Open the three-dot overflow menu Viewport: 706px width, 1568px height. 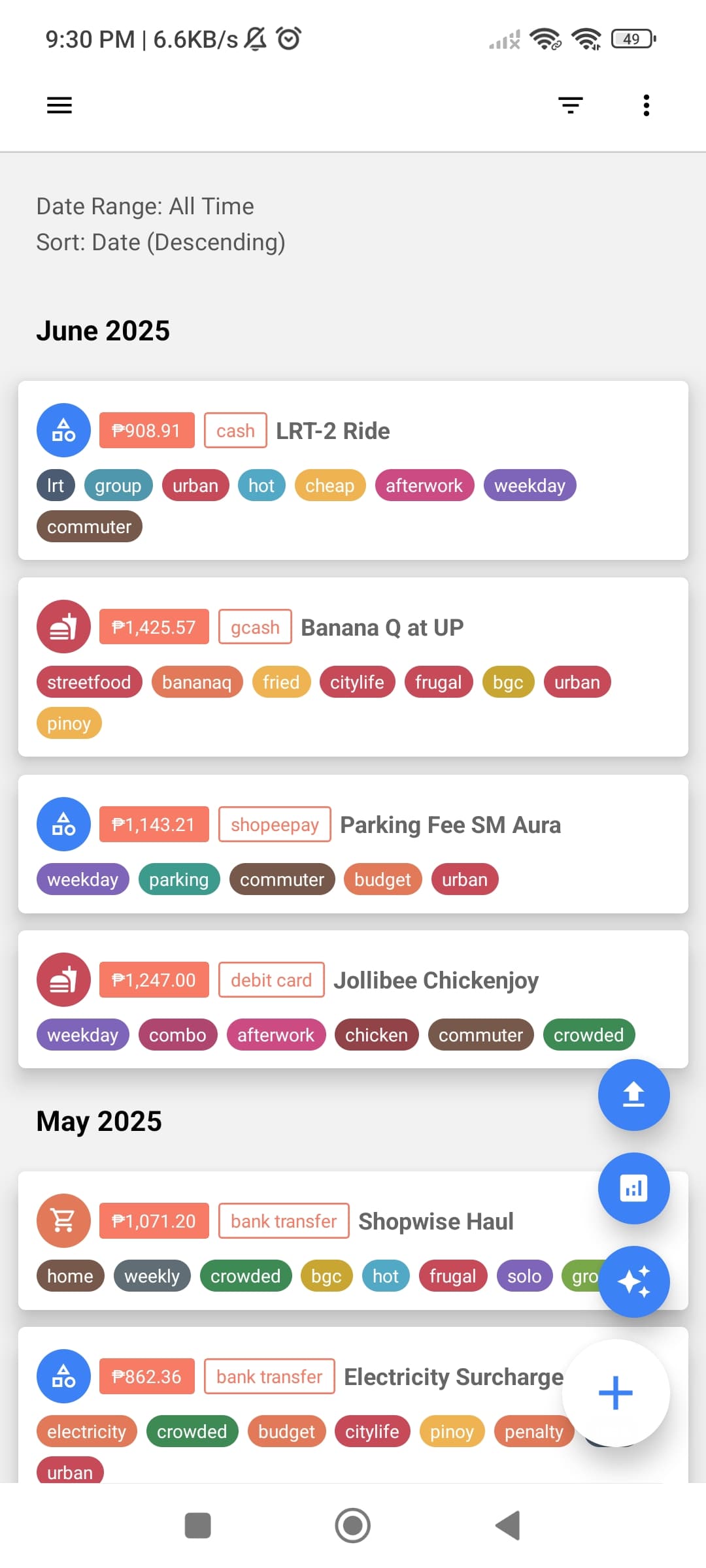coord(646,105)
